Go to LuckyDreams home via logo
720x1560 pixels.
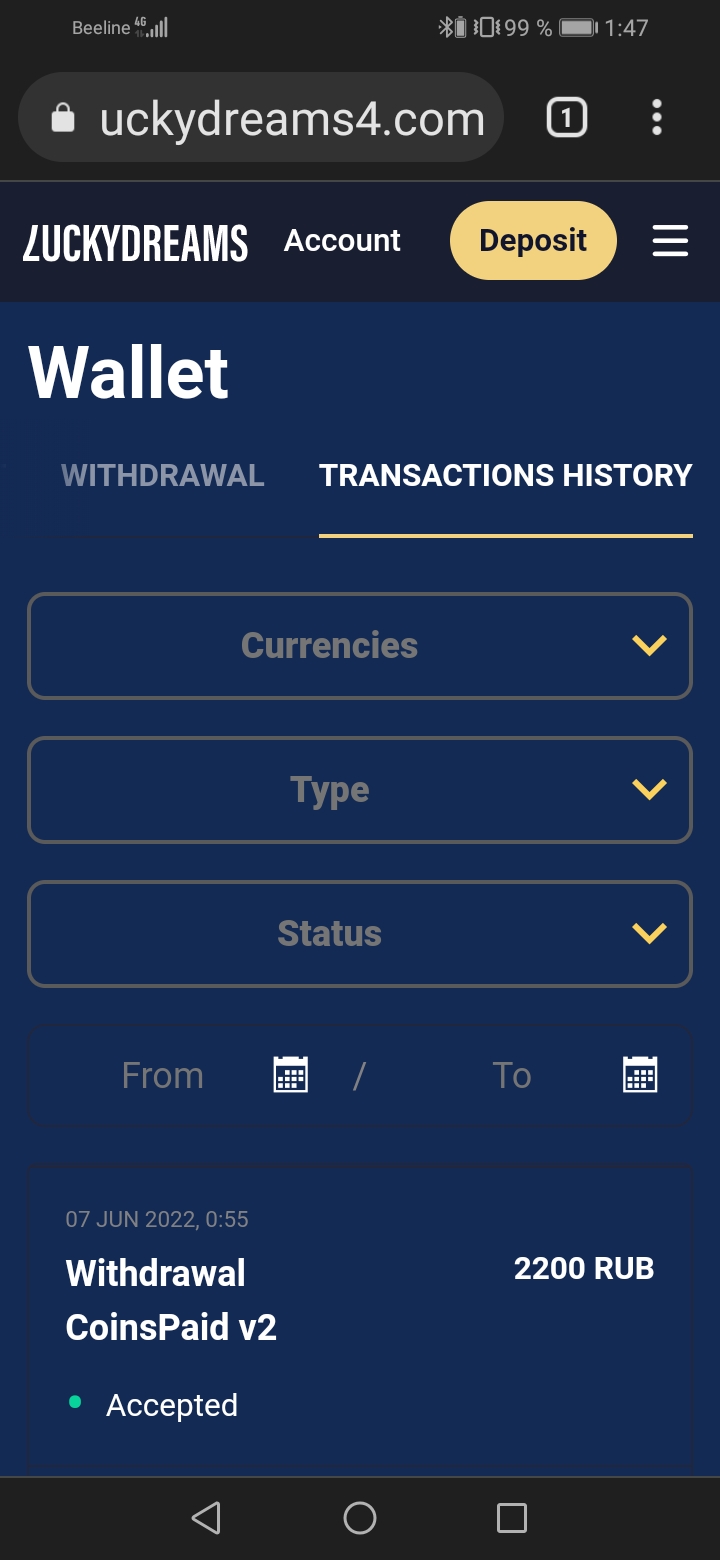pyautogui.click(x=135, y=242)
